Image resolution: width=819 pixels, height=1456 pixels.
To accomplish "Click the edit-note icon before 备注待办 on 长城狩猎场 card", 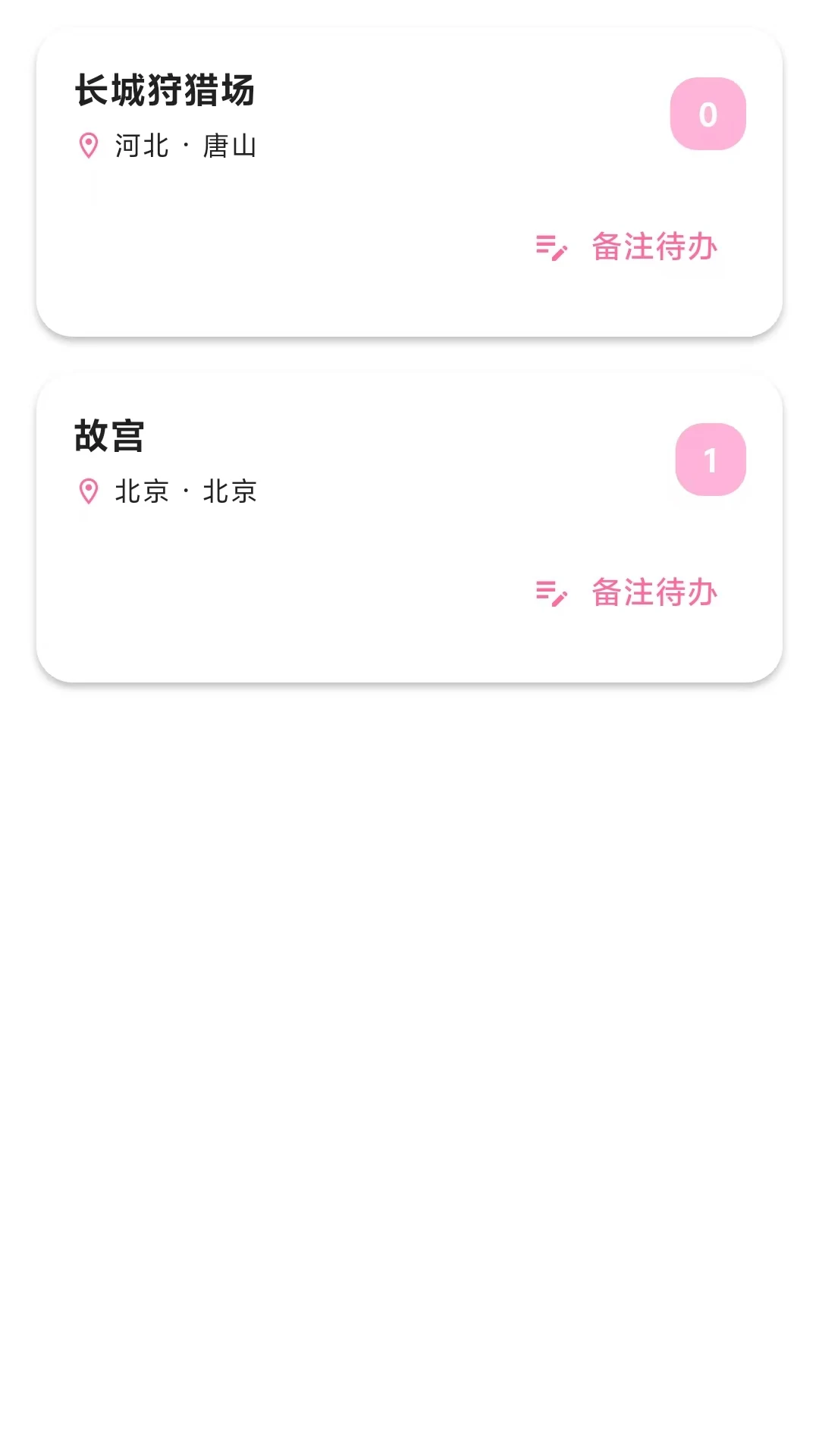I will pyautogui.click(x=551, y=246).
